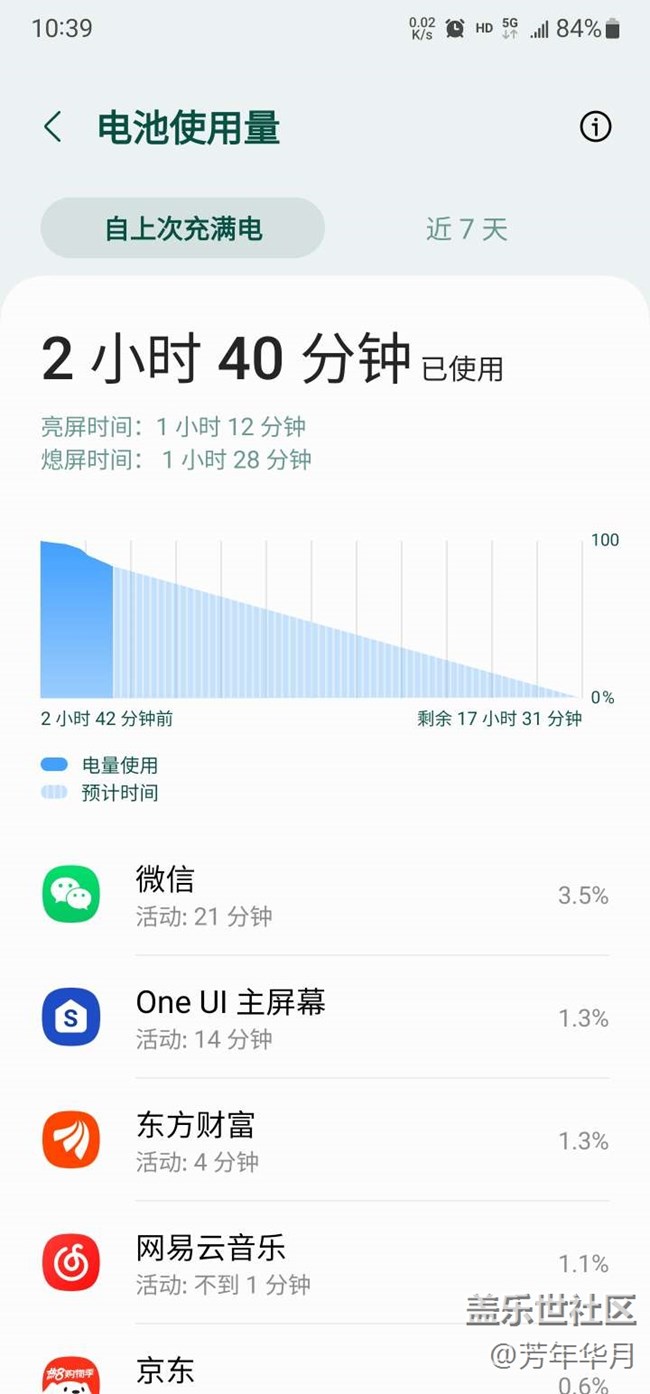Go back from 电池使用量 screen
The width and height of the screenshot is (650, 1394).
pyautogui.click(x=53, y=128)
